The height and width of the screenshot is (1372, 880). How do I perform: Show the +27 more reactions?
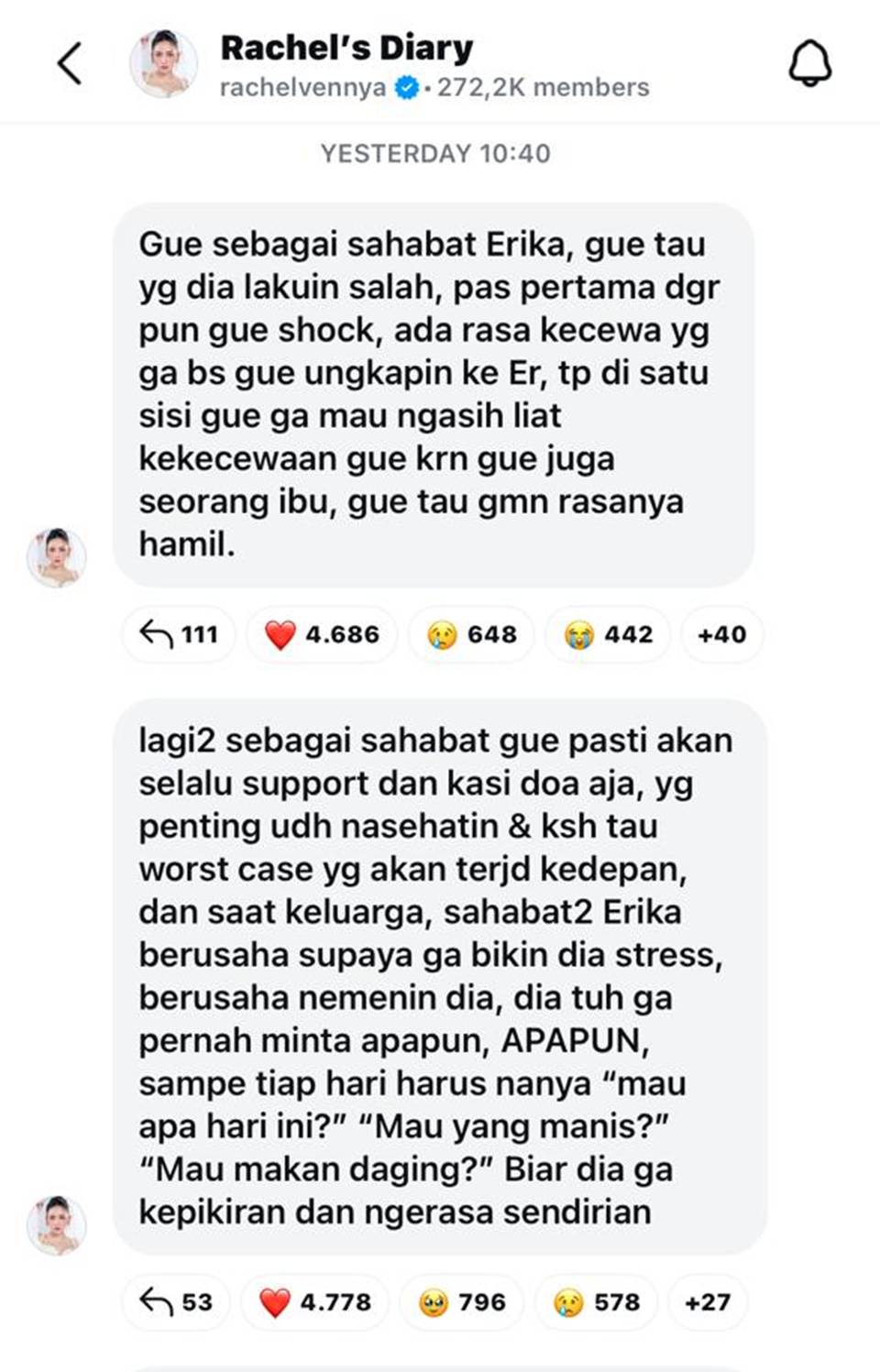point(708,1301)
